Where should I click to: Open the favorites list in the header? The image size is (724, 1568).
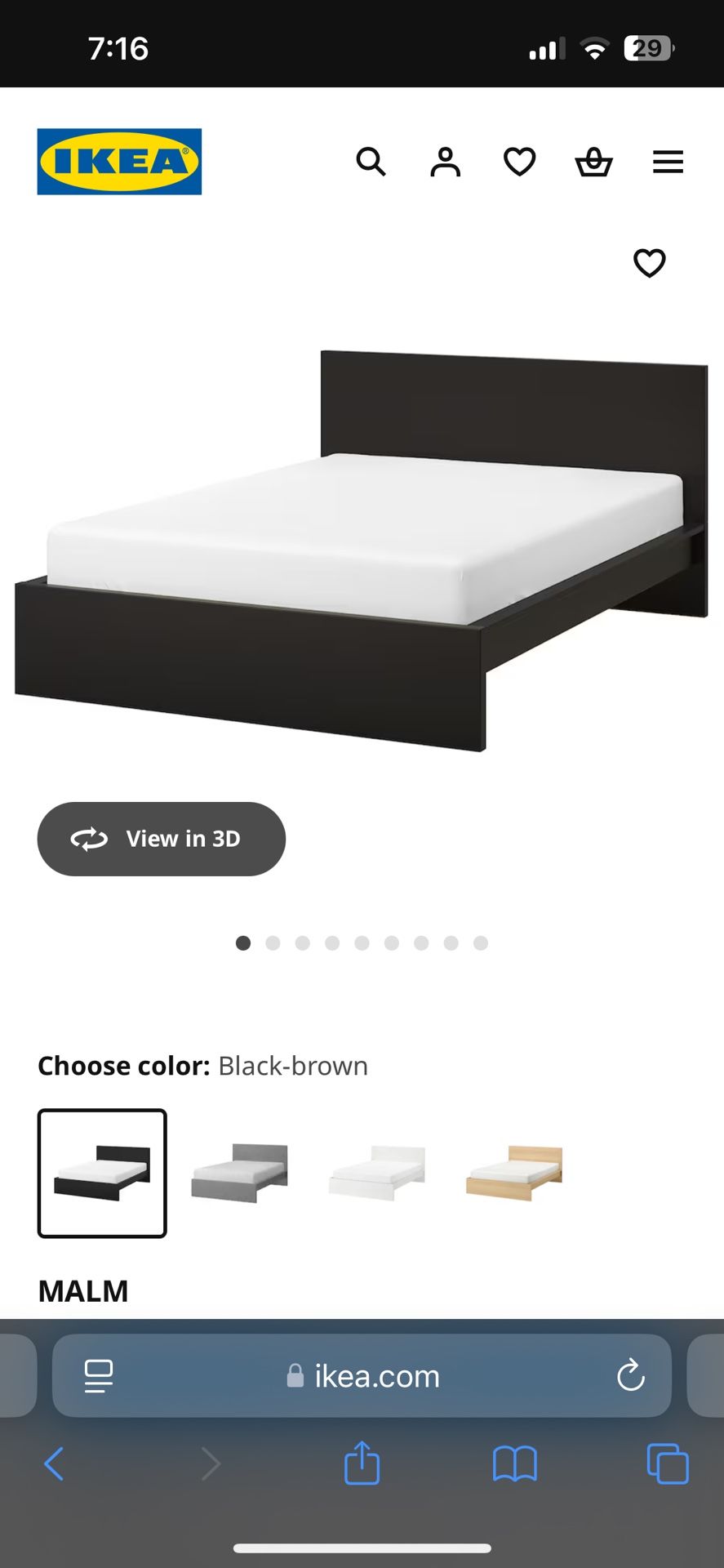pos(519,162)
